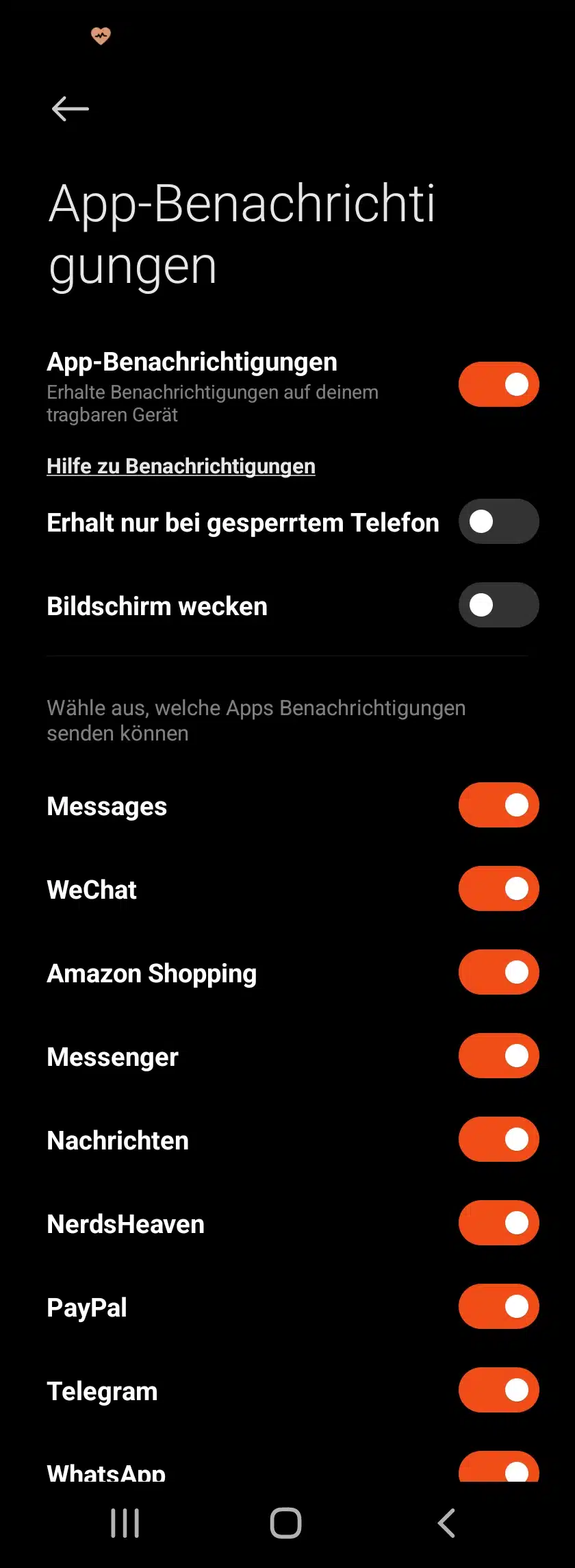Toggle Amazon Shopping notifications off
Screen dimensions: 575x1568
coord(498,972)
